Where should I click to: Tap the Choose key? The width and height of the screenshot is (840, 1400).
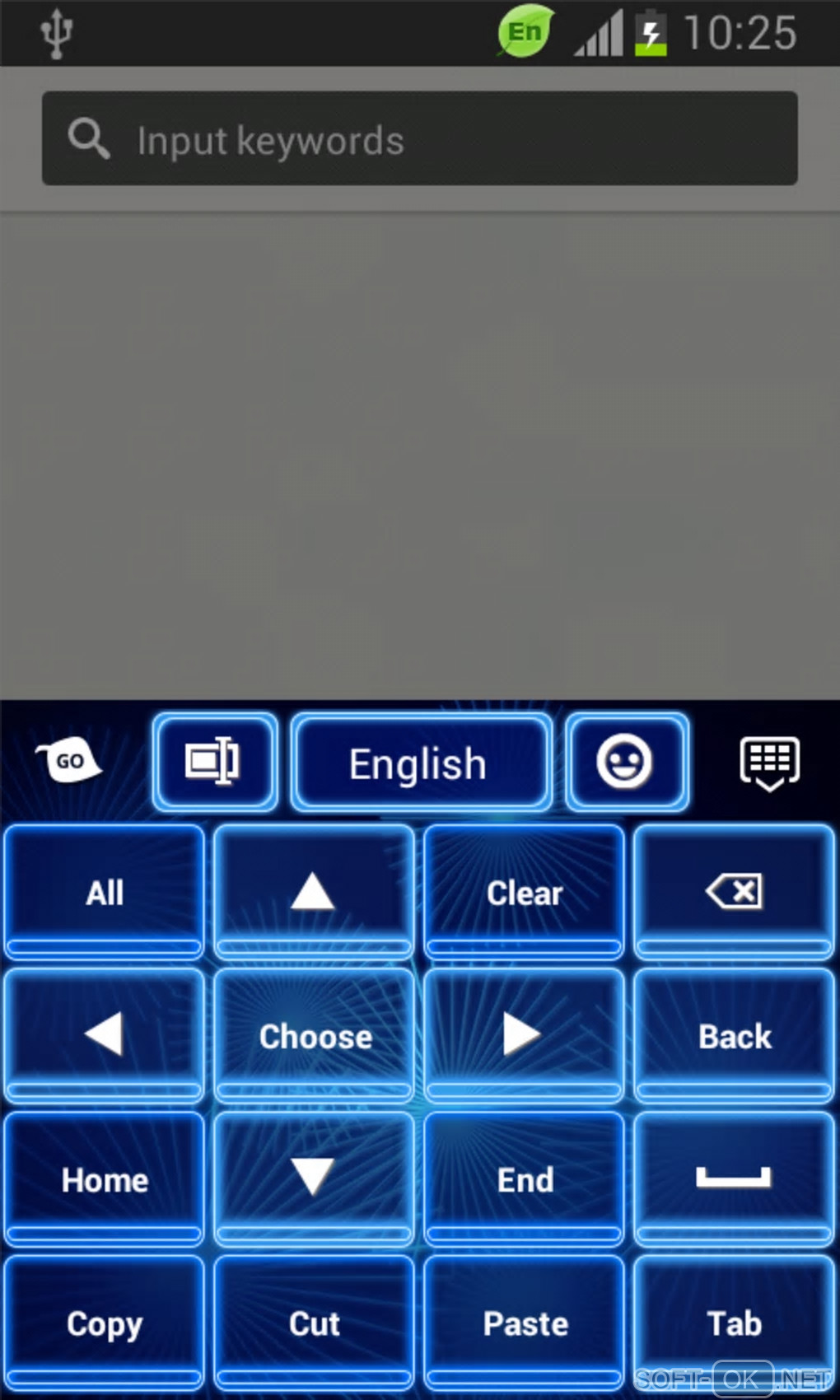click(x=315, y=1036)
